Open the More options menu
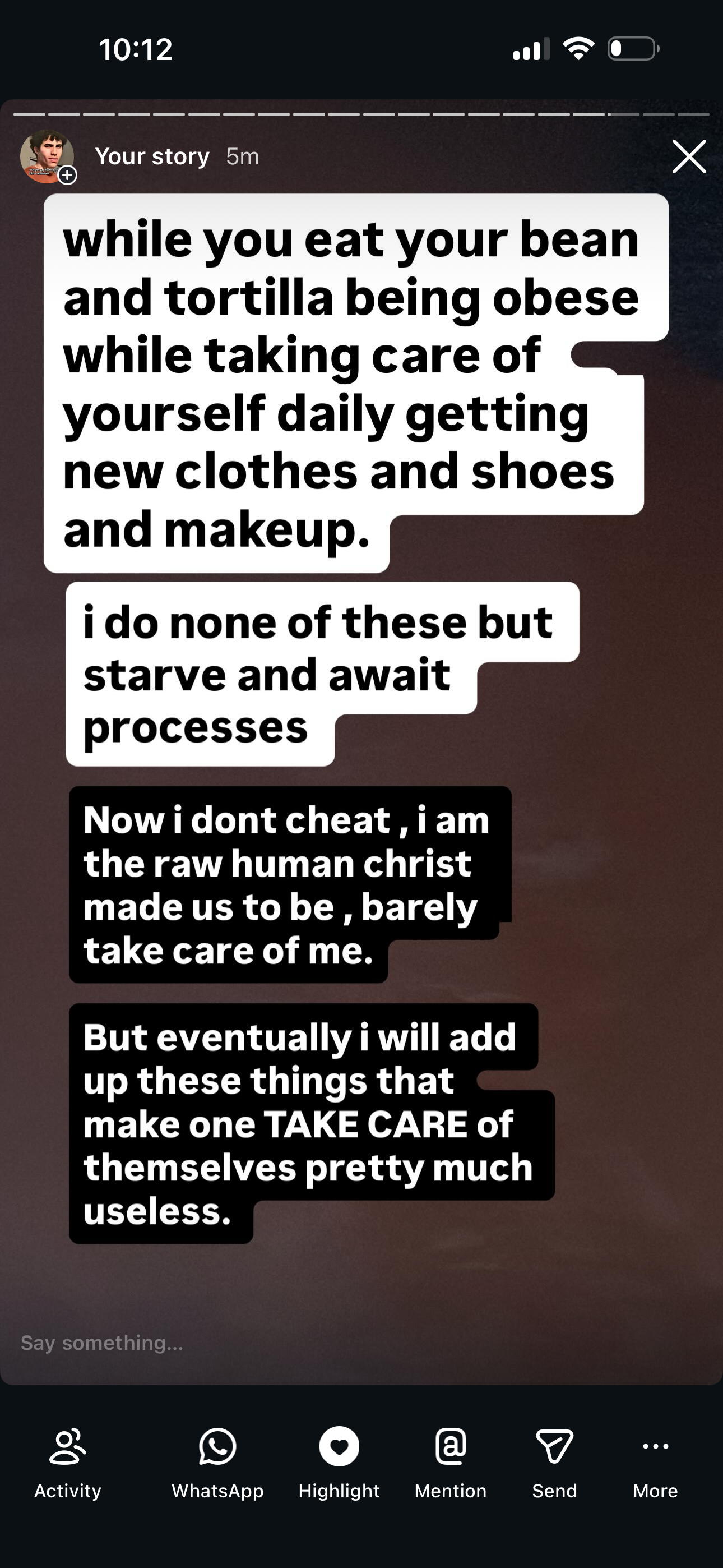This screenshot has width=723, height=1568. [x=655, y=1462]
